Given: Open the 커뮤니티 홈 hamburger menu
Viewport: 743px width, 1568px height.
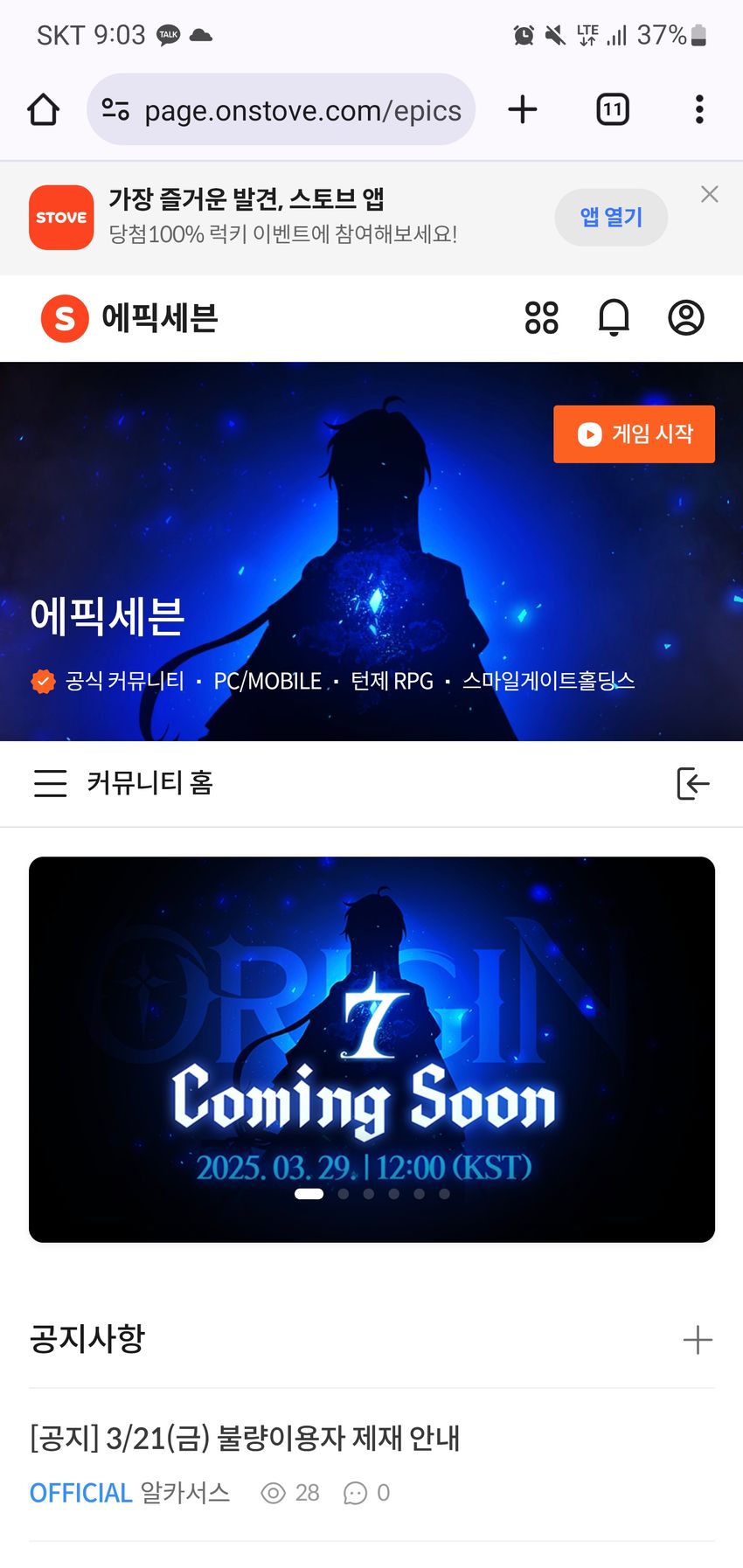Looking at the screenshot, I should coord(50,783).
